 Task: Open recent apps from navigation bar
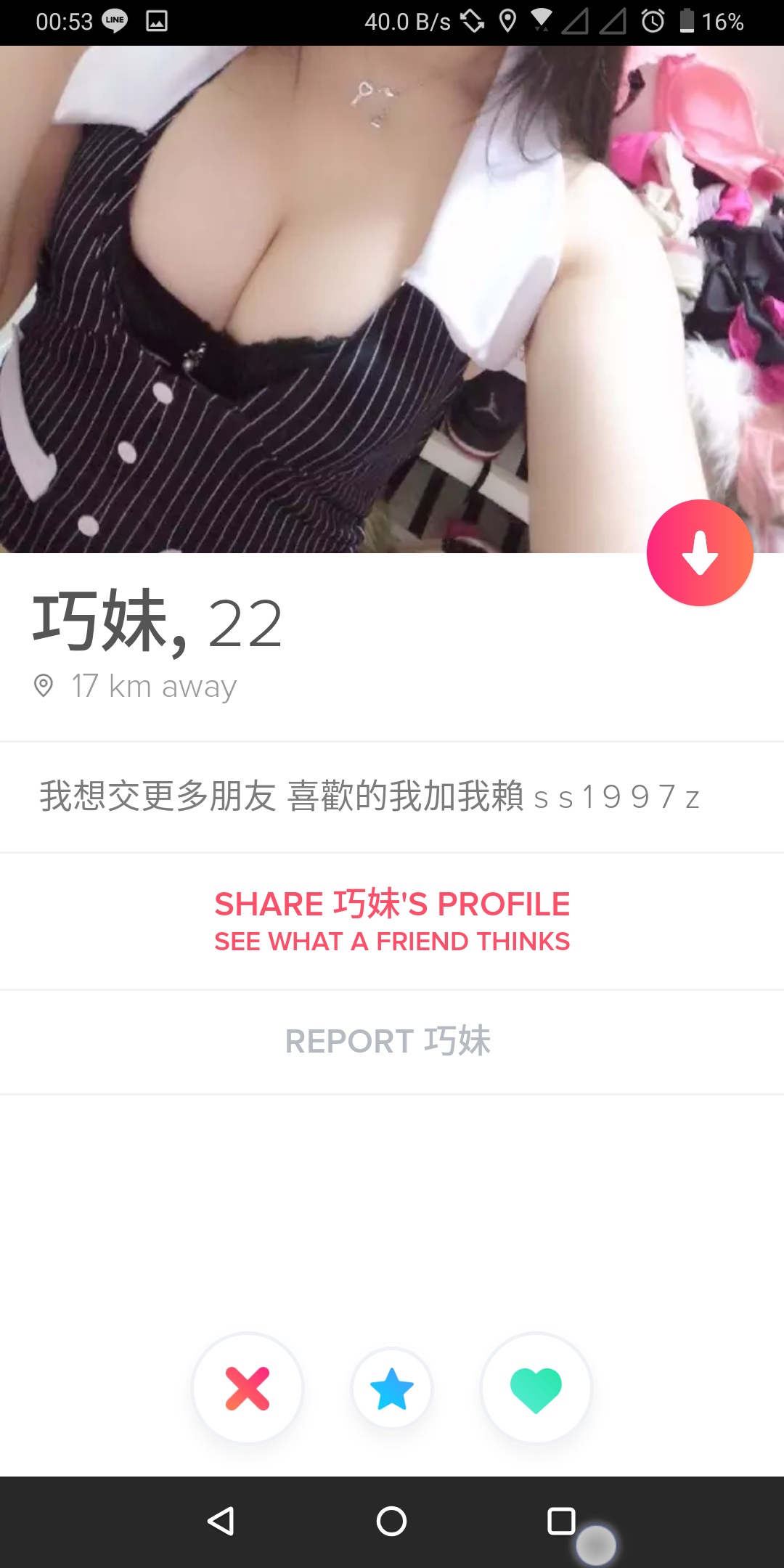click(x=561, y=1521)
